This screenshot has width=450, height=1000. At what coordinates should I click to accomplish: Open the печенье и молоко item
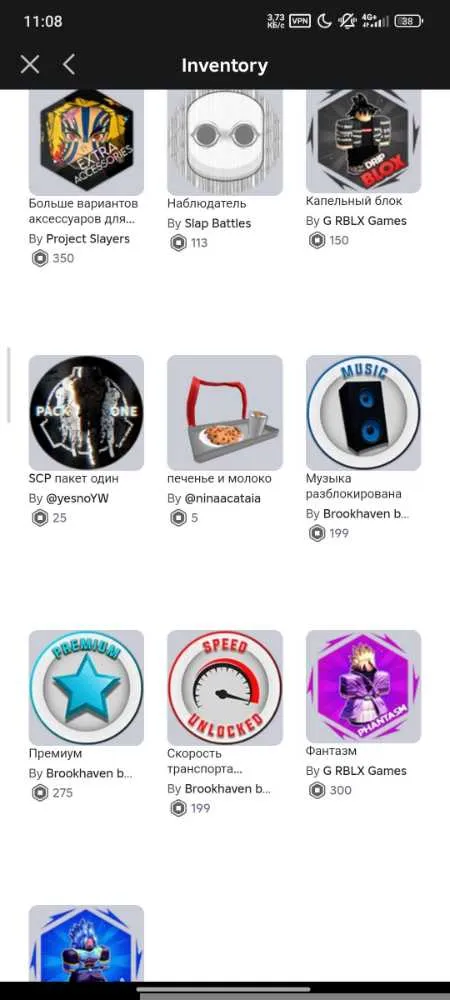click(x=225, y=413)
